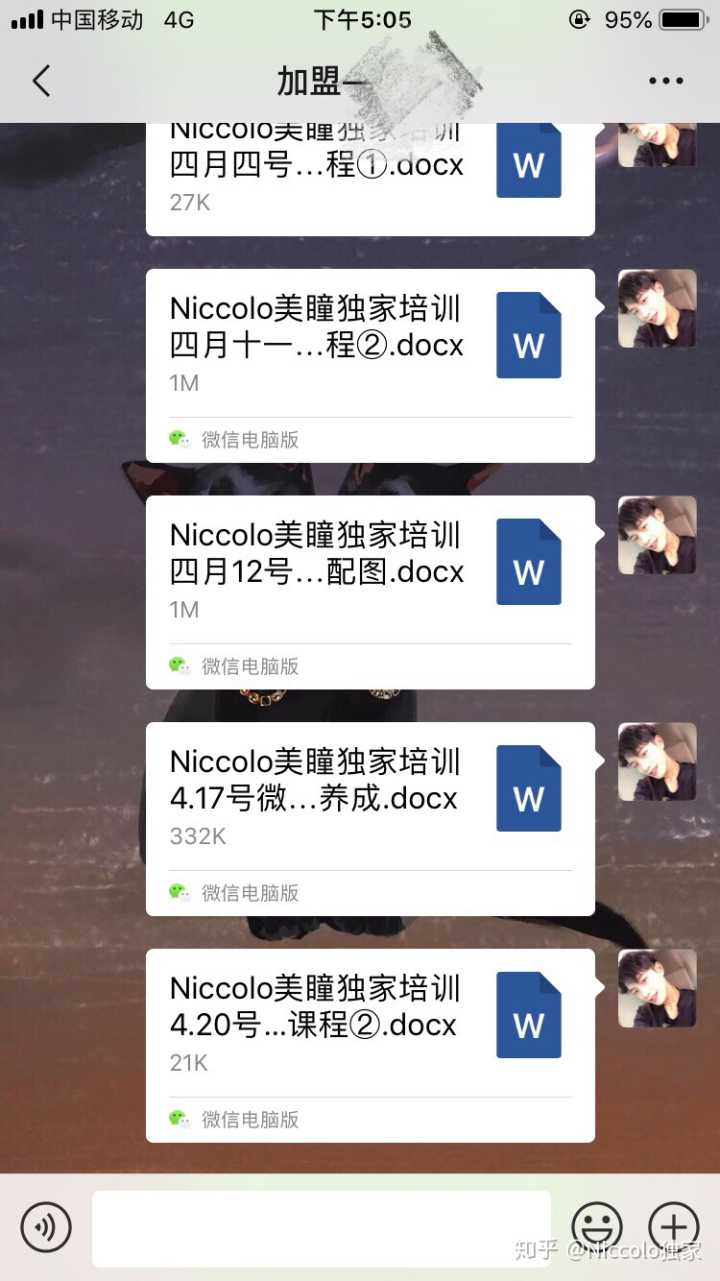This screenshot has height=1281, width=720.
Task: Open the emoji picker
Action: [x=597, y=1227]
